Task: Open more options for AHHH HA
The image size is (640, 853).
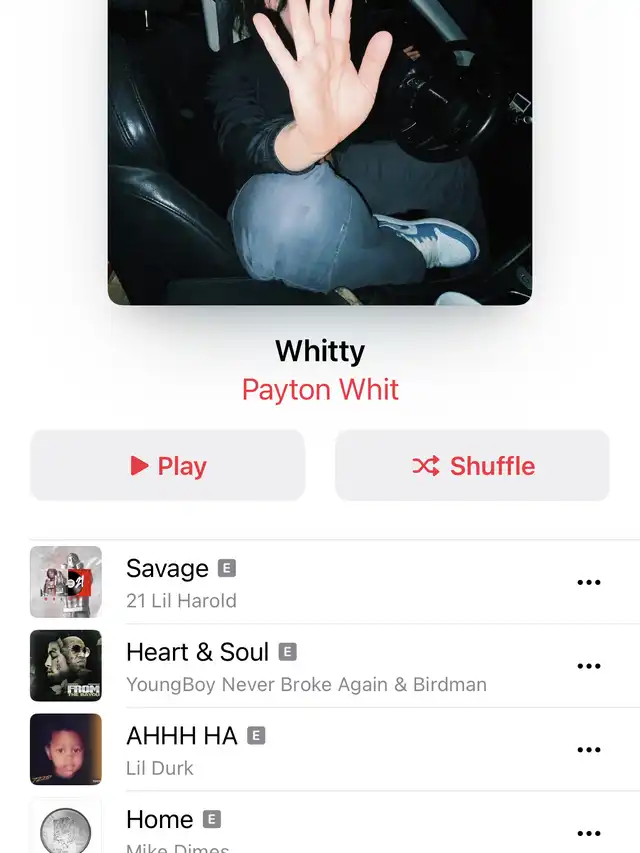Action: [589, 750]
